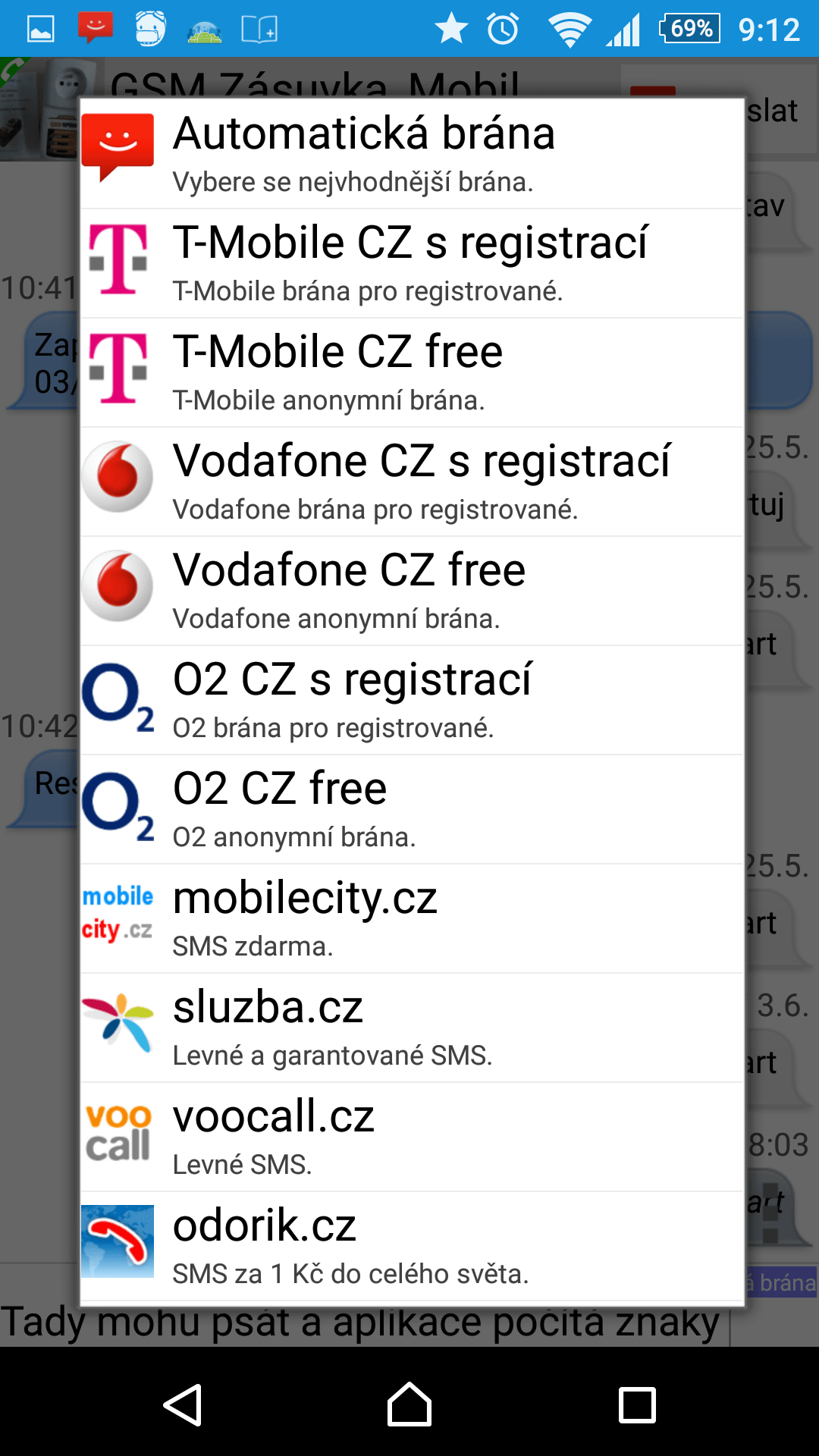Go to the home screen
Screen dimensions: 819x1456
[x=409, y=1405]
